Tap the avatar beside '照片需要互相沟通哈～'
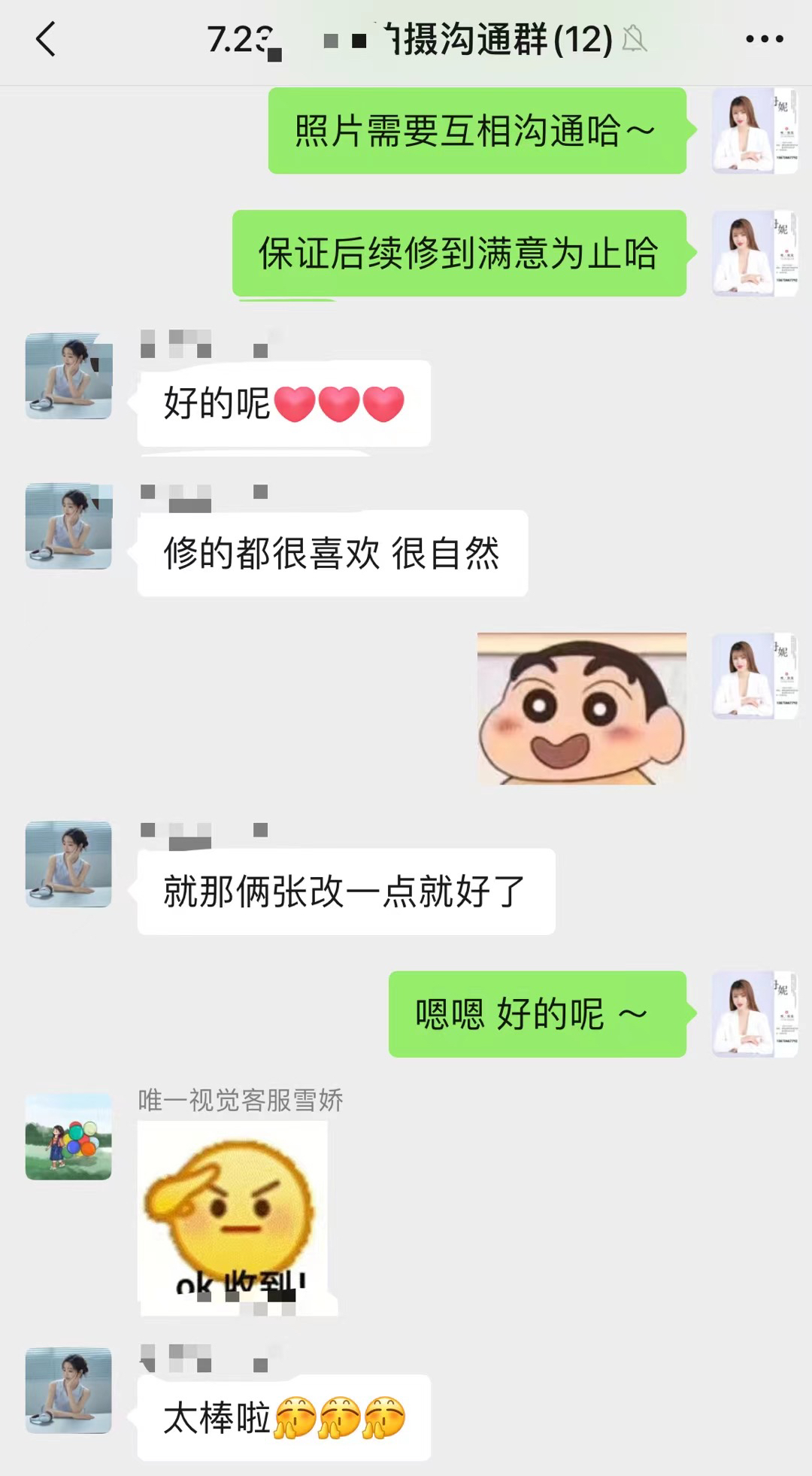The width and height of the screenshot is (812, 1476). tap(754, 131)
